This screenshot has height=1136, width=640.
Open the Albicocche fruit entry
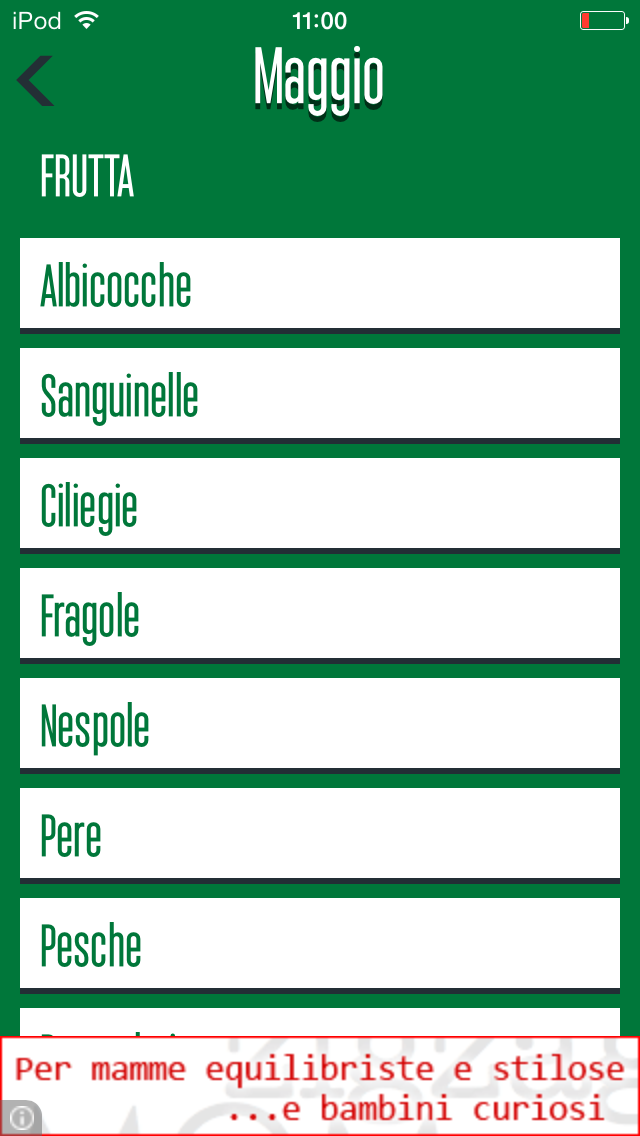coord(320,284)
